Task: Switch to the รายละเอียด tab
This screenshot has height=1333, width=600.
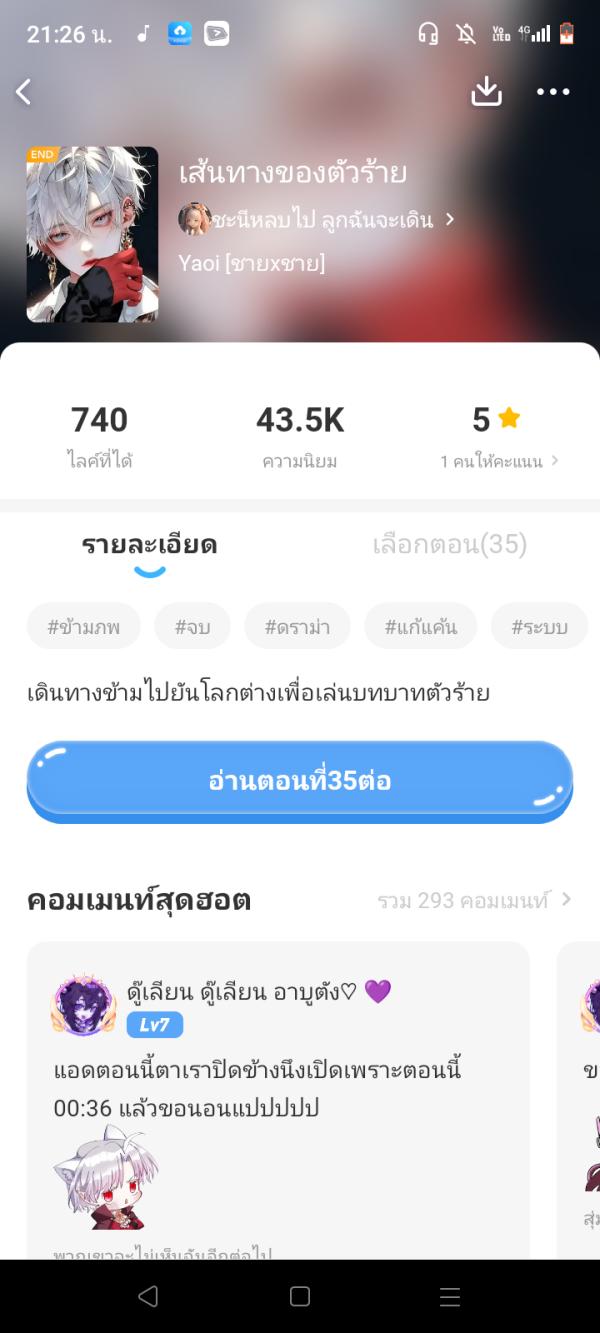Action: click(149, 545)
